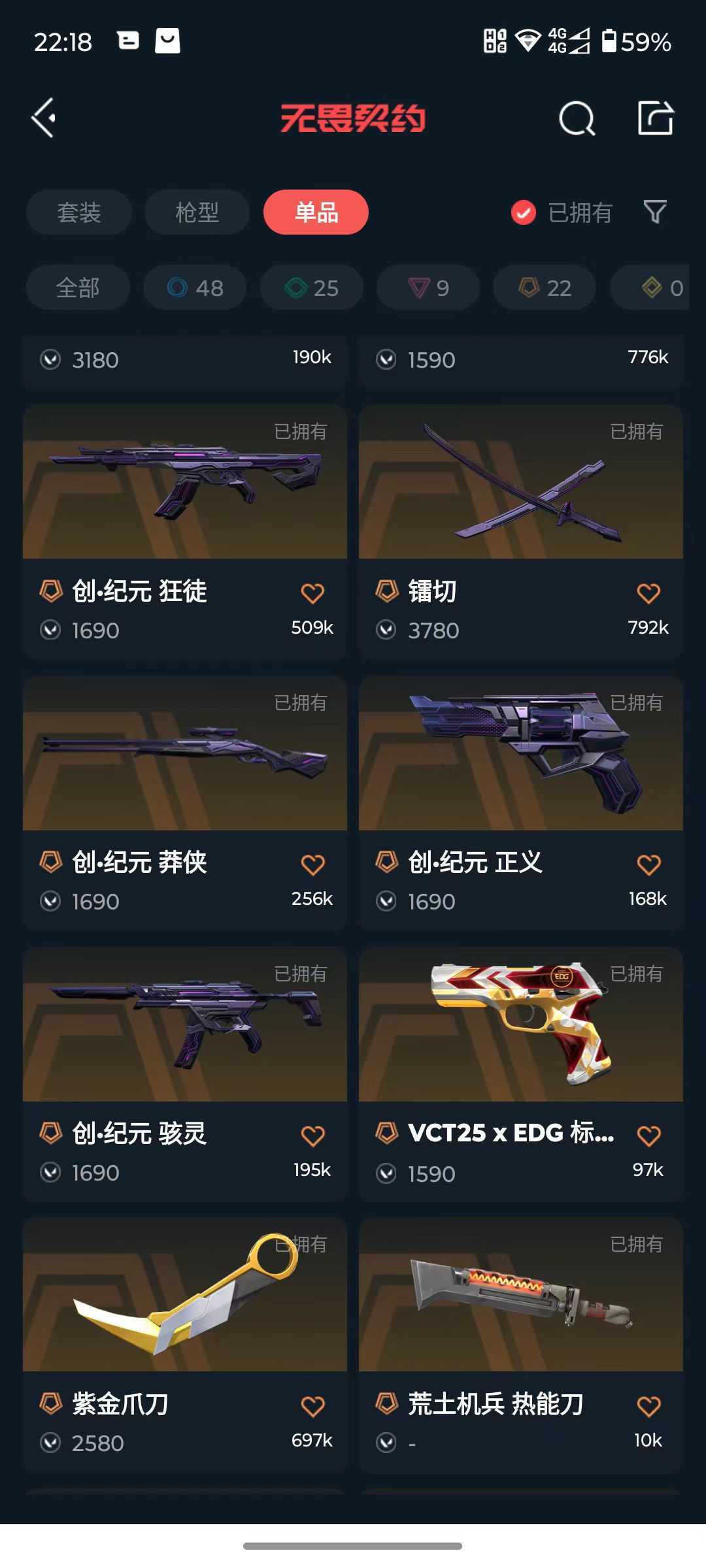Select the 单品 tab
This screenshot has width=706, height=1568.
pos(316,212)
